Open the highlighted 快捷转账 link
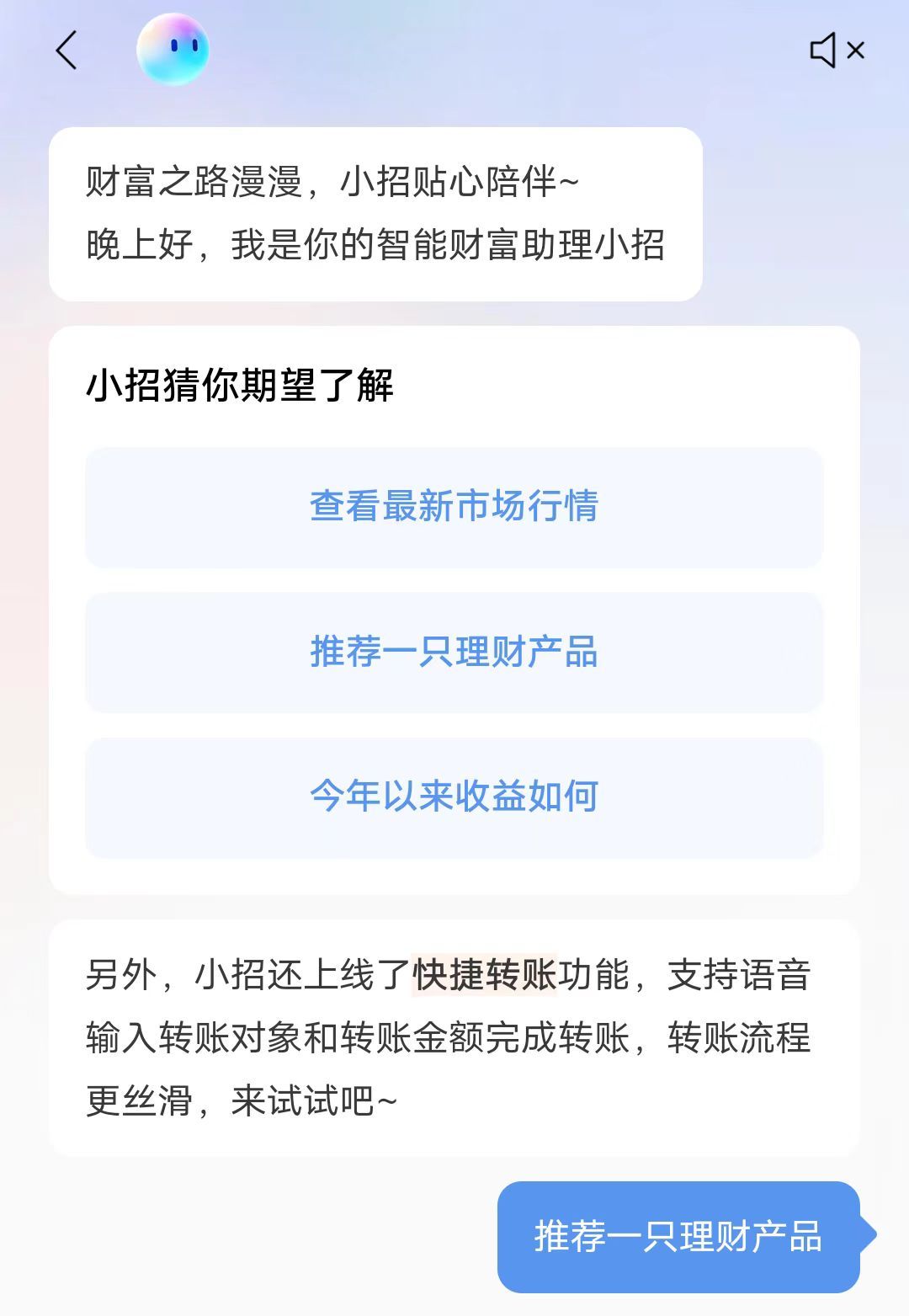This screenshot has height=1316, width=909. (485, 975)
